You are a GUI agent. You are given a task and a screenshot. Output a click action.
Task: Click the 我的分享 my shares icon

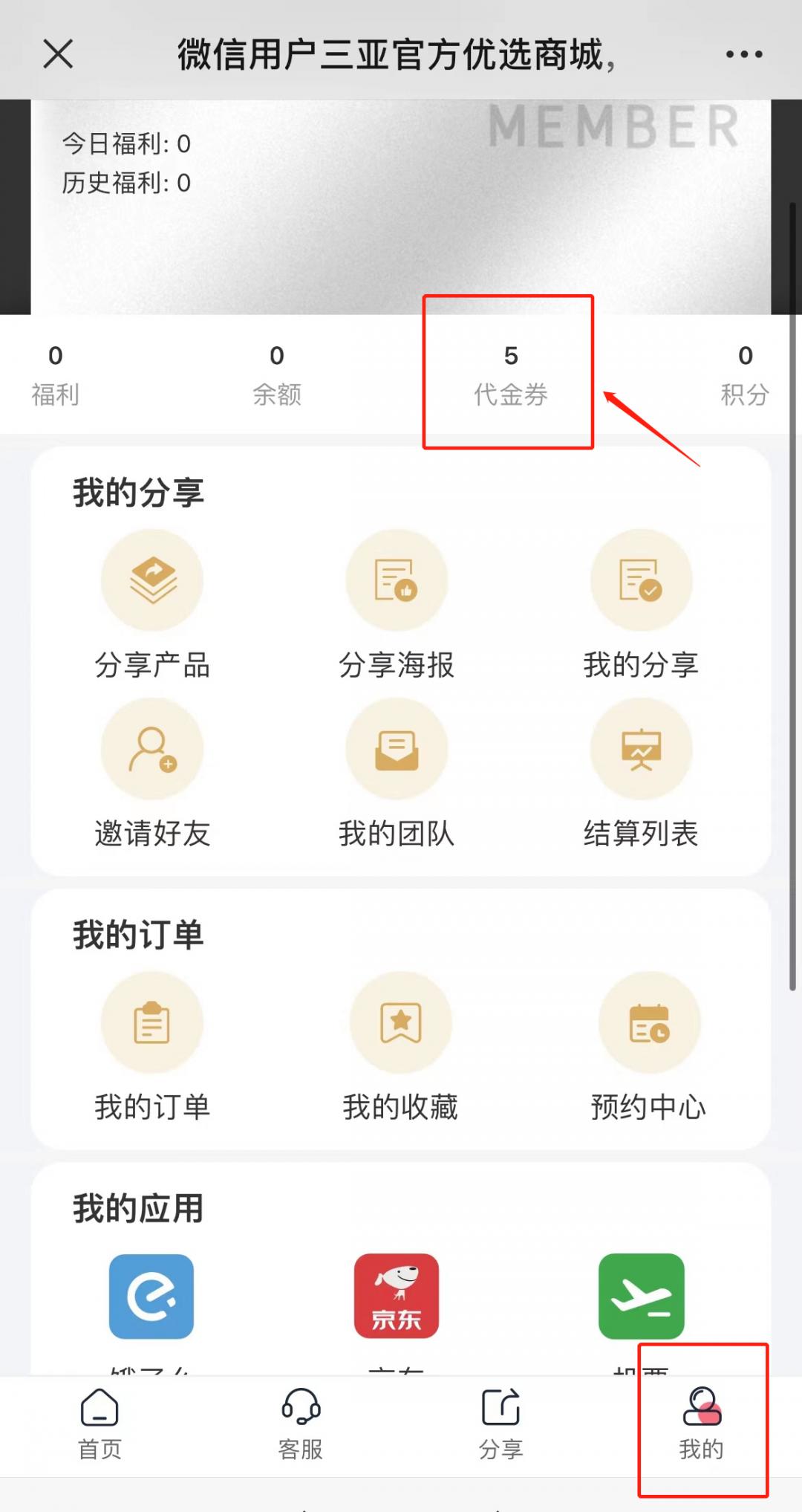click(x=642, y=580)
